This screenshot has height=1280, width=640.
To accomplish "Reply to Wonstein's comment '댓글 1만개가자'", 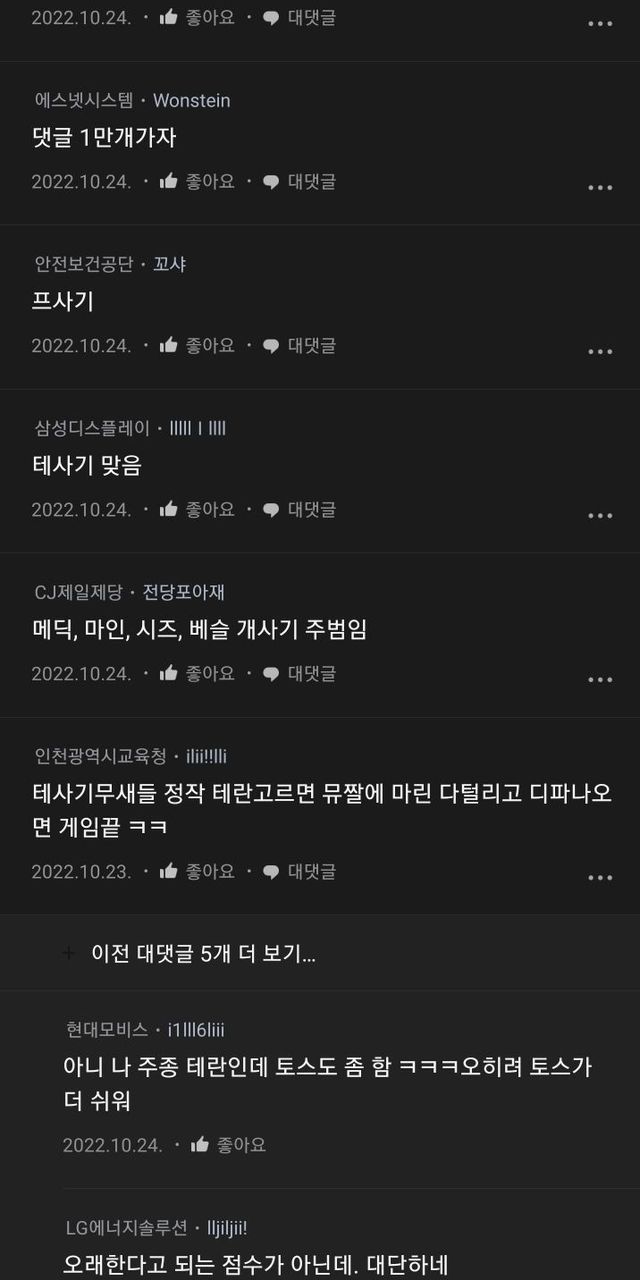I will point(299,182).
